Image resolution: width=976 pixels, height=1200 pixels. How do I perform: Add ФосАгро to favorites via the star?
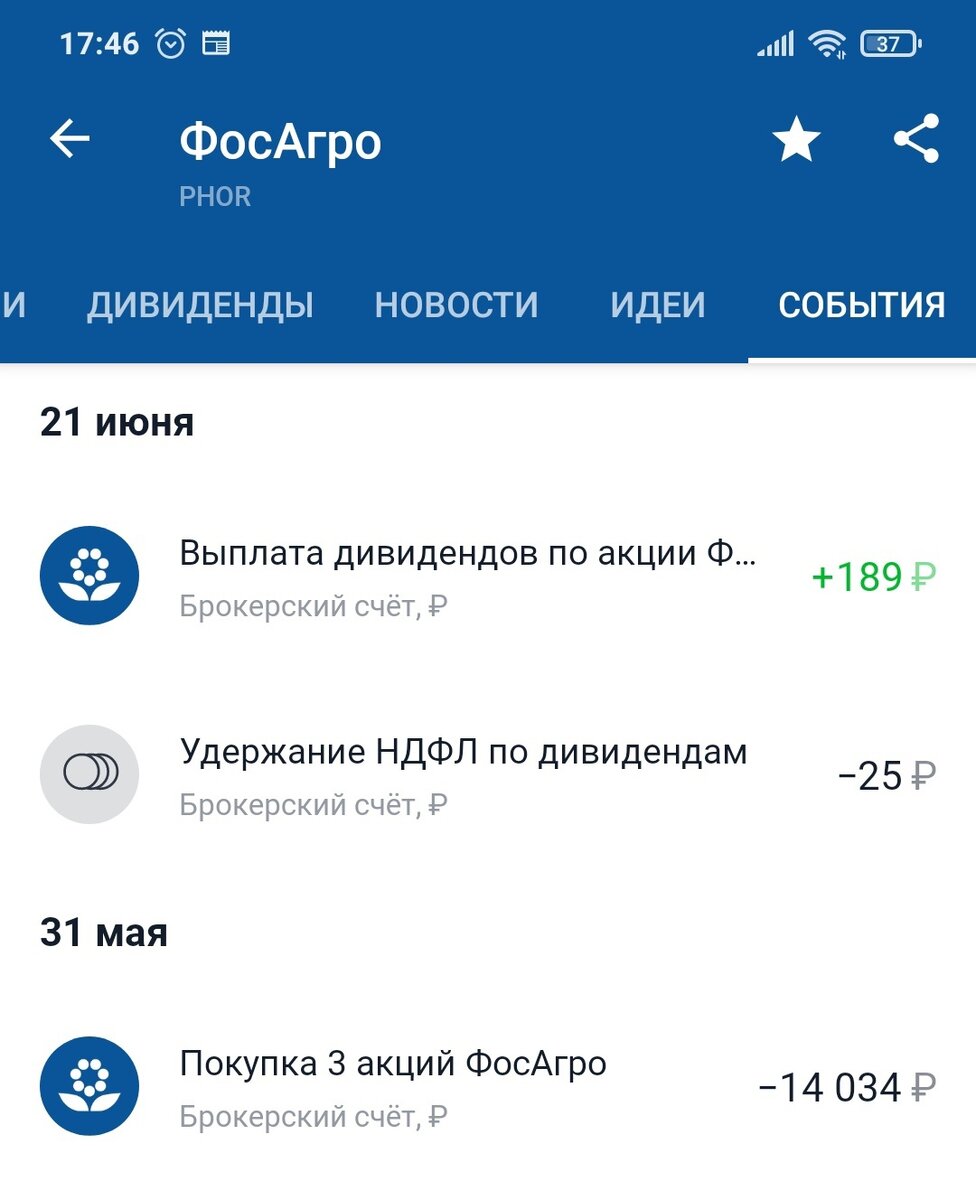pyautogui.click(x=796, y=142)
